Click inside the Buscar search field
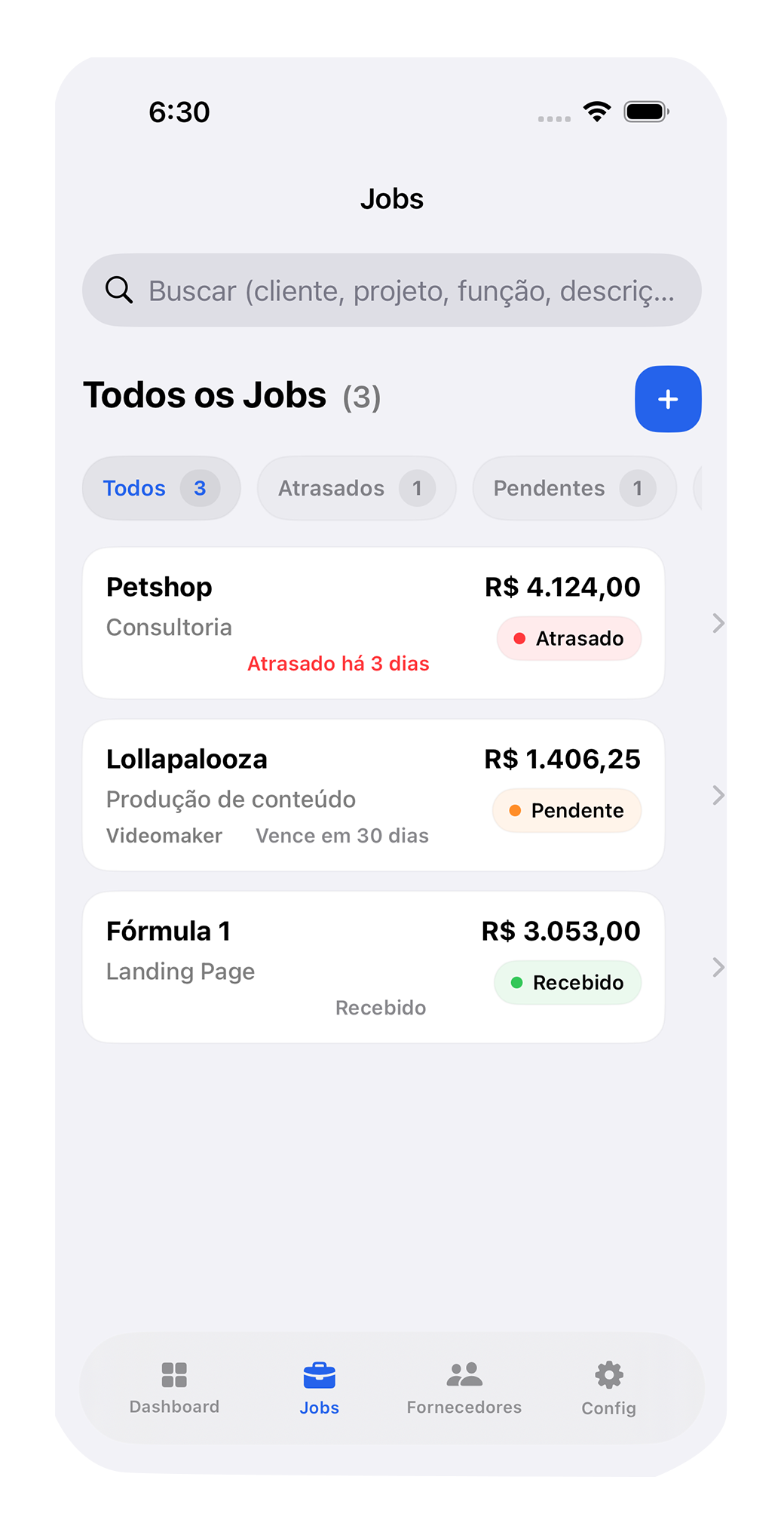Image resolution: width=784 pixels, height=1532 pixels. click(392, 290)
